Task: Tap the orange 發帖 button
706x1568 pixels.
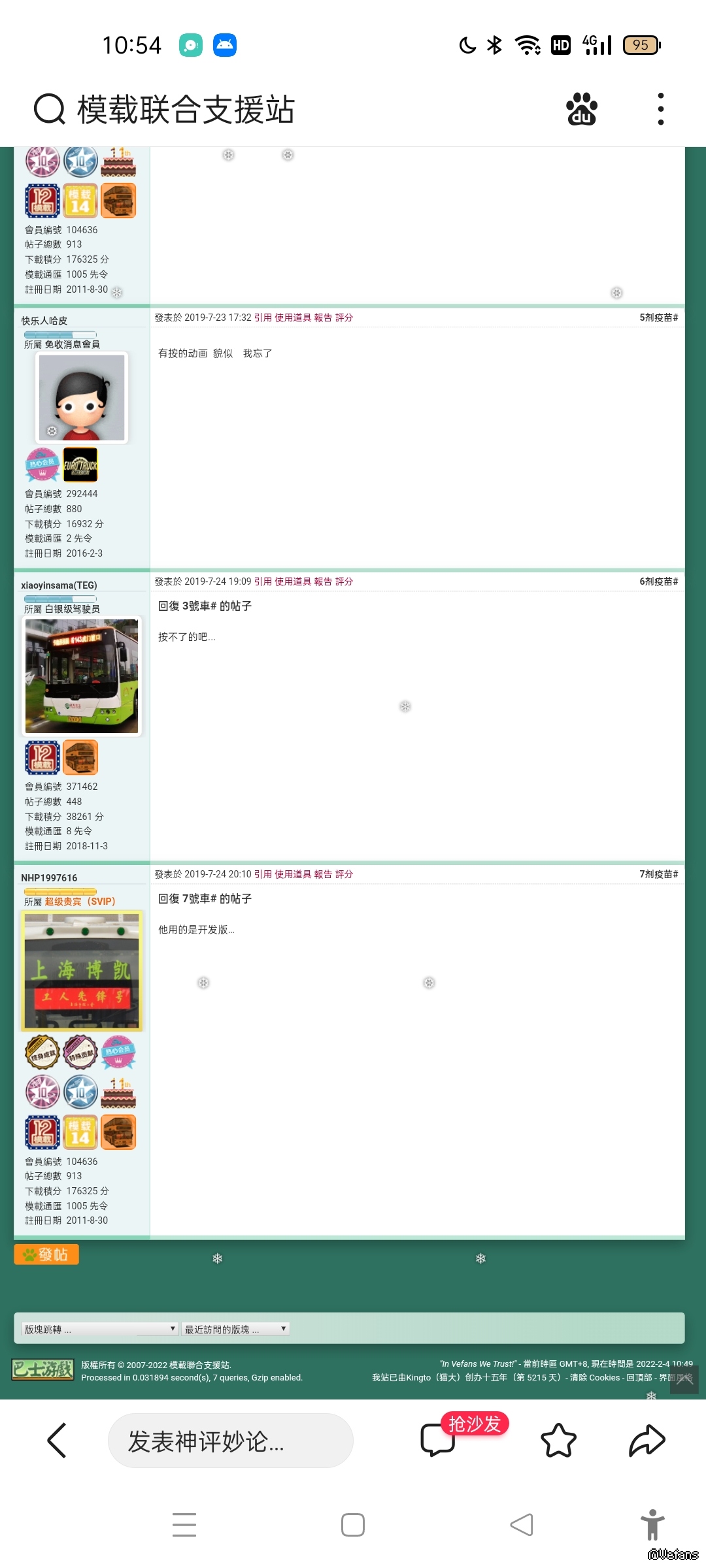Action: click(46, 1254)
